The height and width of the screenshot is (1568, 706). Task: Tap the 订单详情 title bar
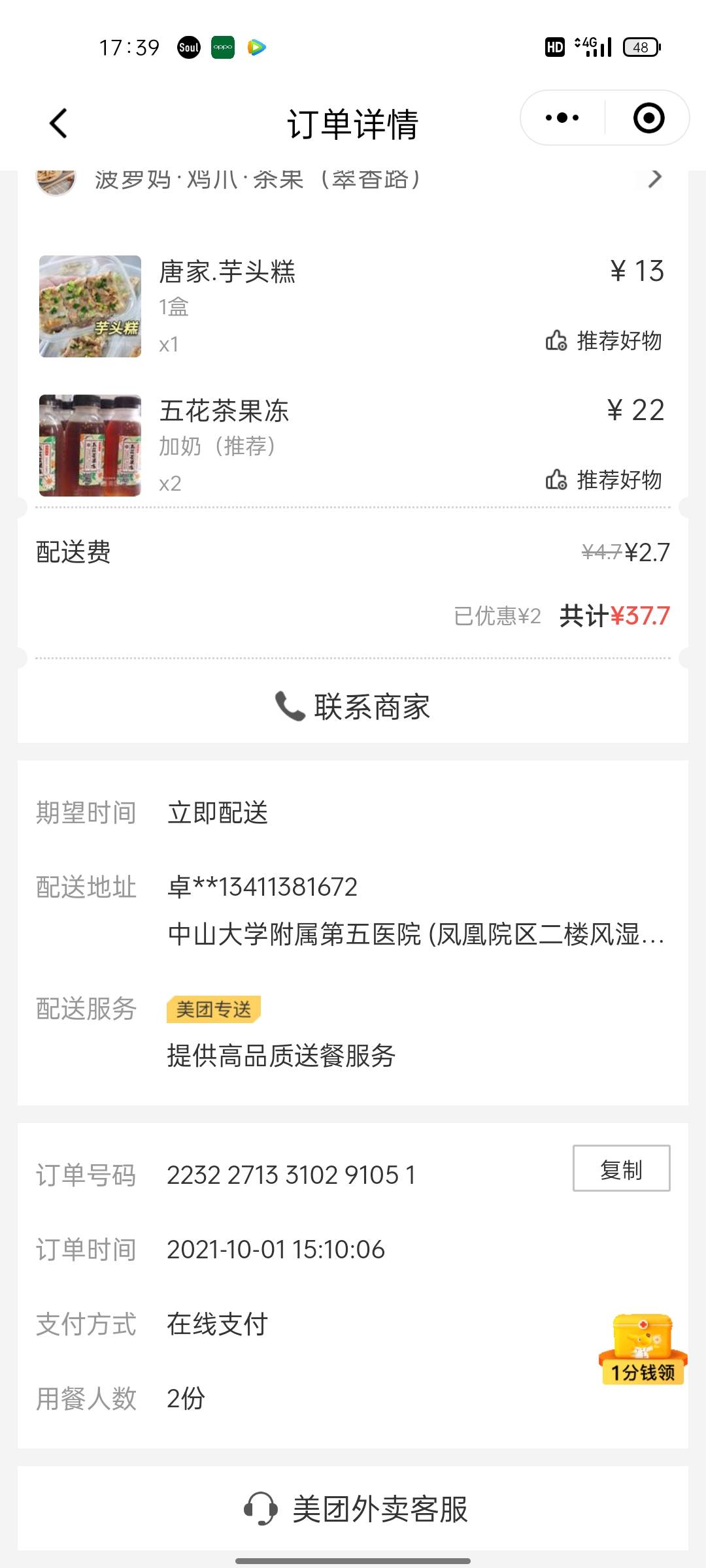(x=353, y=123)
